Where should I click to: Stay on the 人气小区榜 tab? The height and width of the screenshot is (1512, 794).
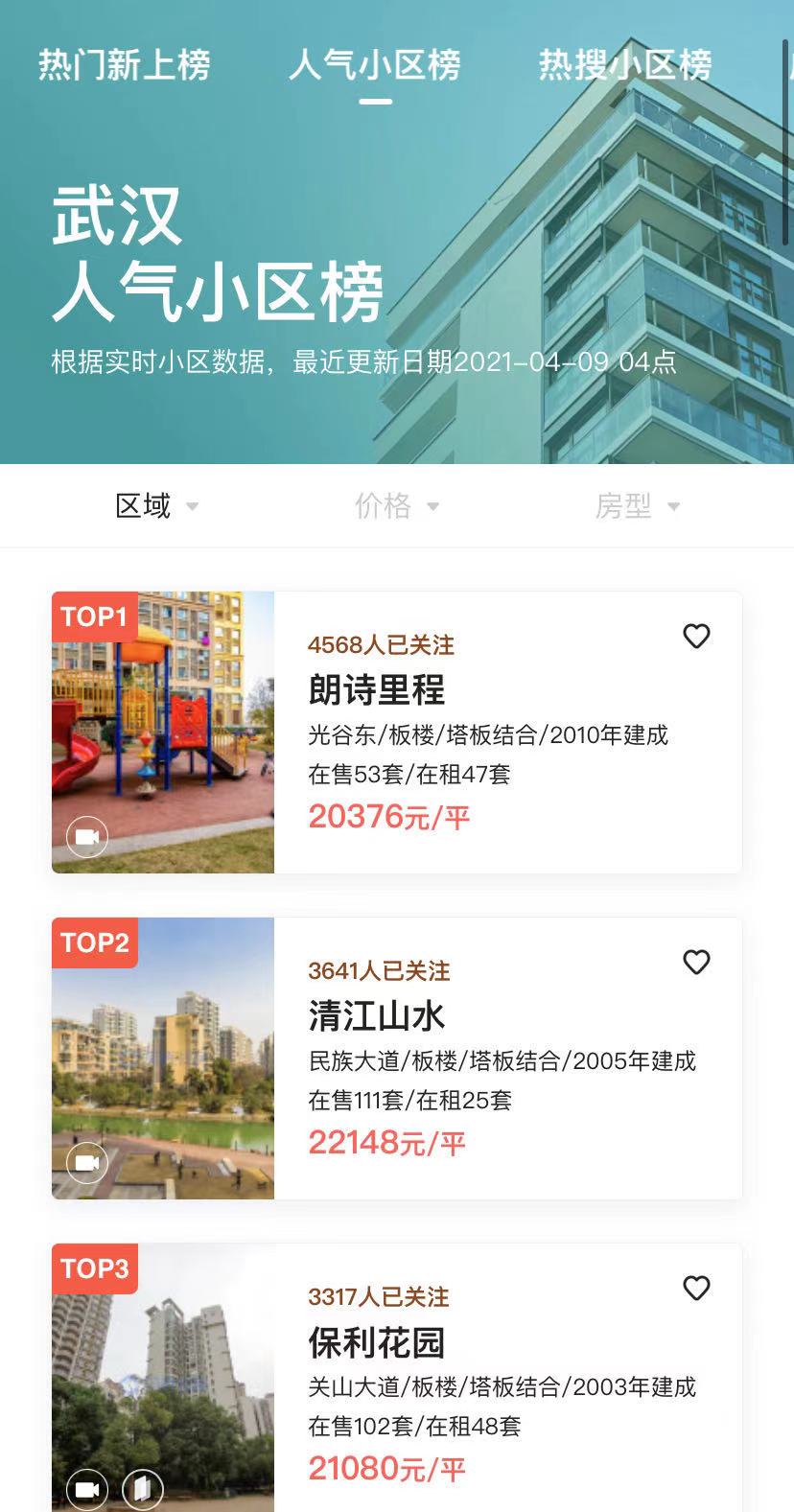tap(376, 65)
